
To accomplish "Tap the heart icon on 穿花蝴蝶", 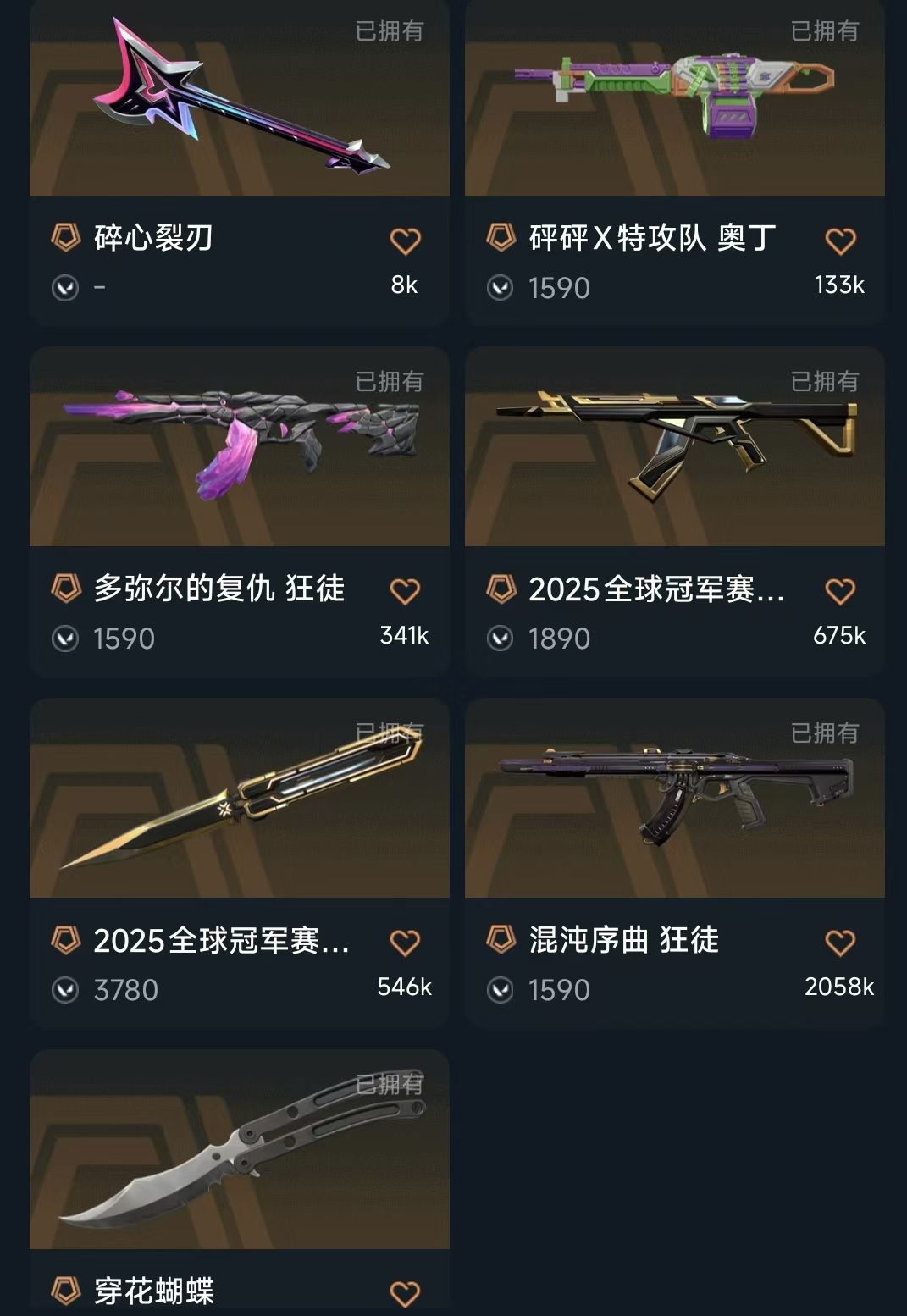I will point(405,1293).
